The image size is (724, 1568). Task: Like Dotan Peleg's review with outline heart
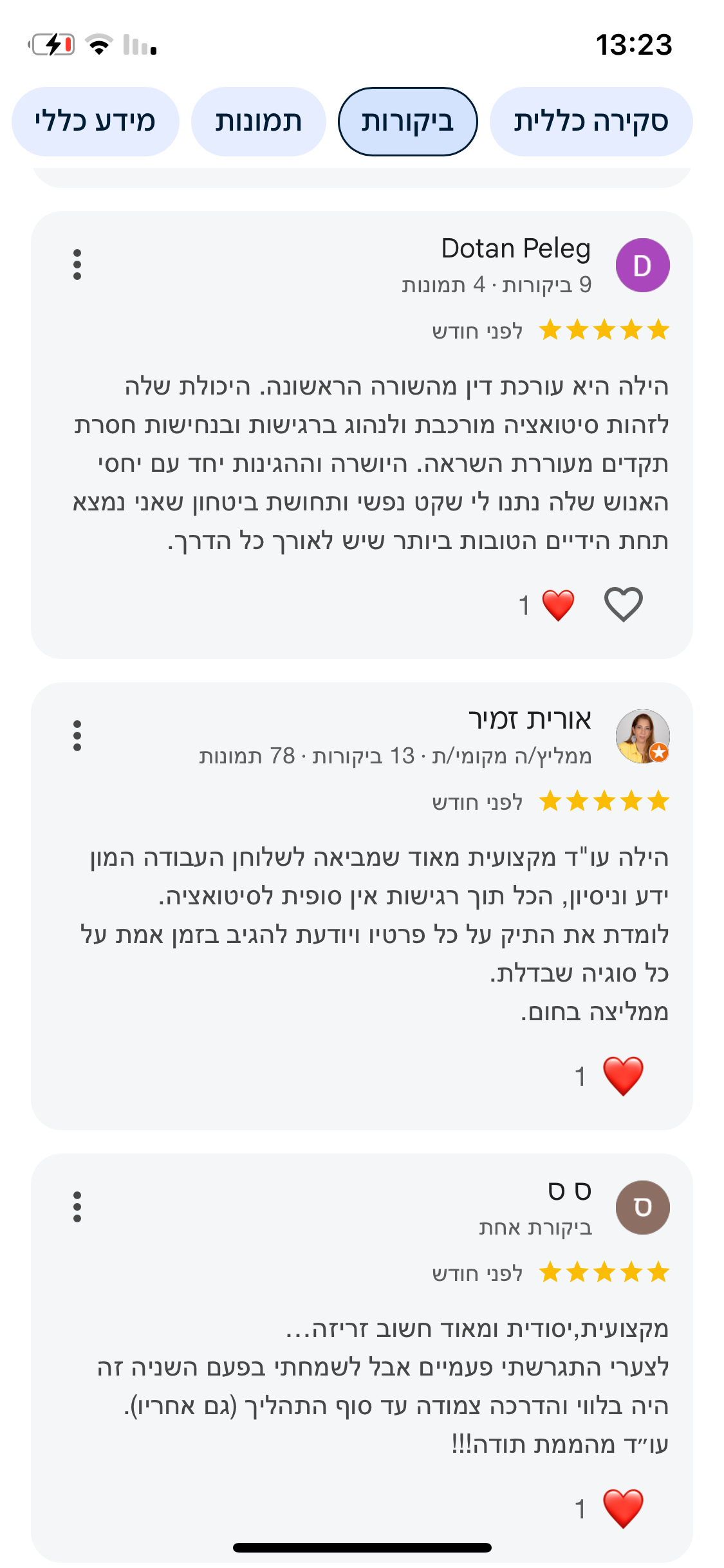point(623,604)
